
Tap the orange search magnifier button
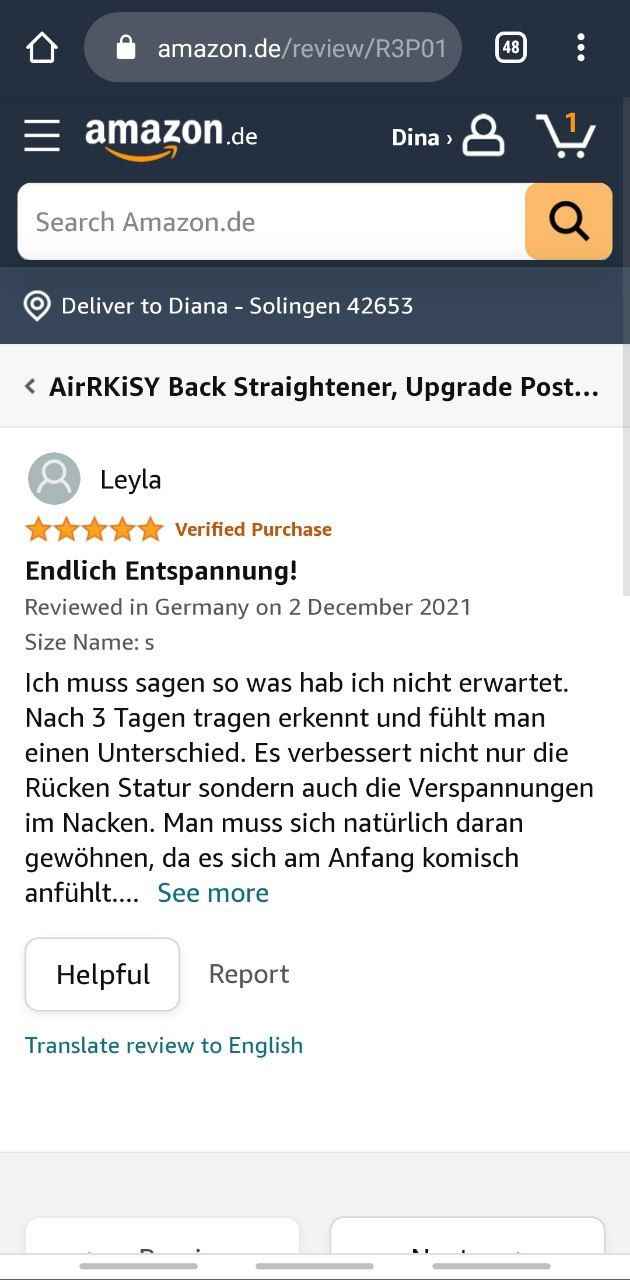568,222
